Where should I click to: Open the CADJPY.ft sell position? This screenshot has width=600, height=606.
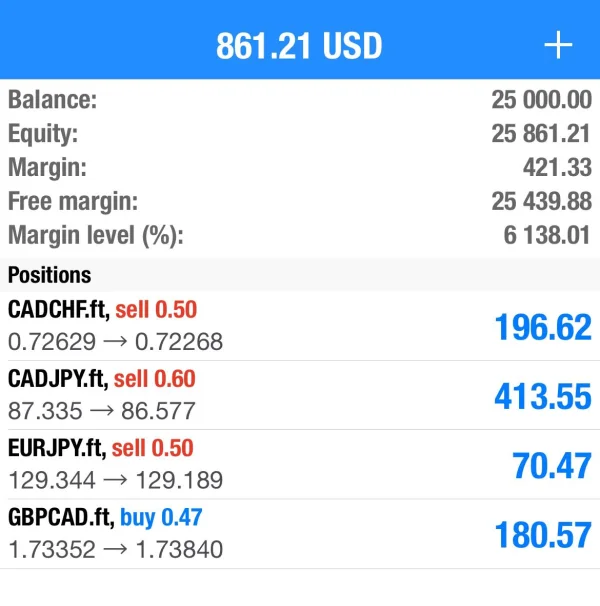(299, 395)
